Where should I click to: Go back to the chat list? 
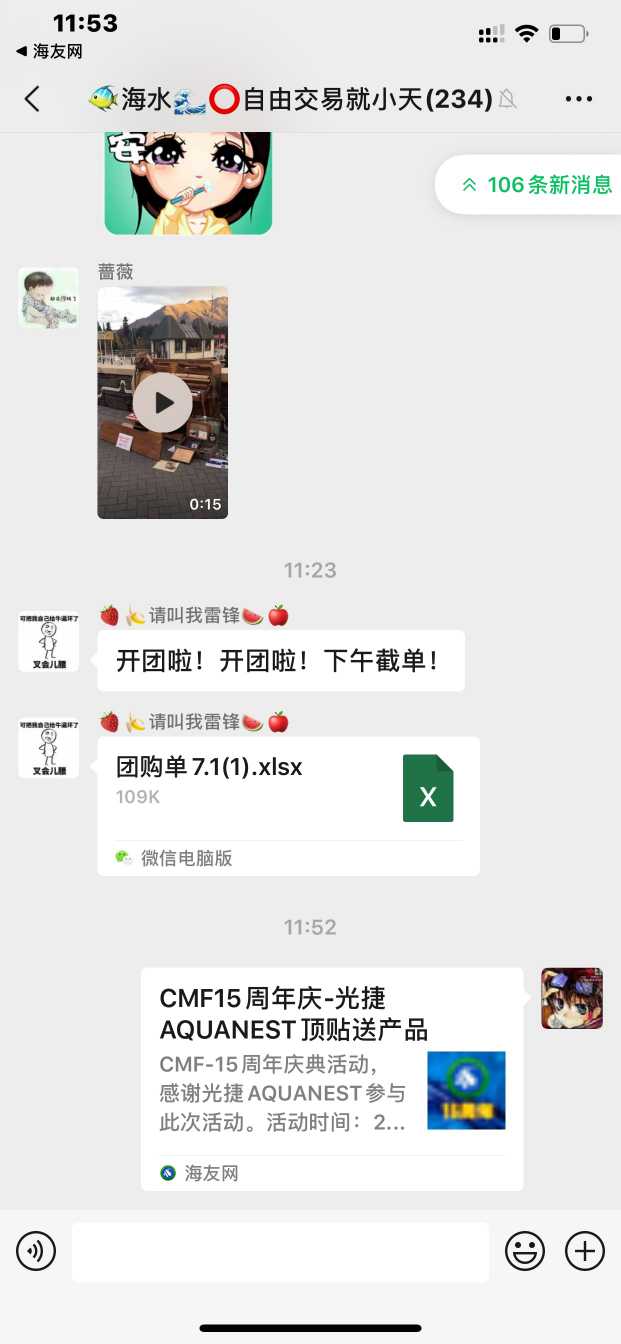click(32, 98)
